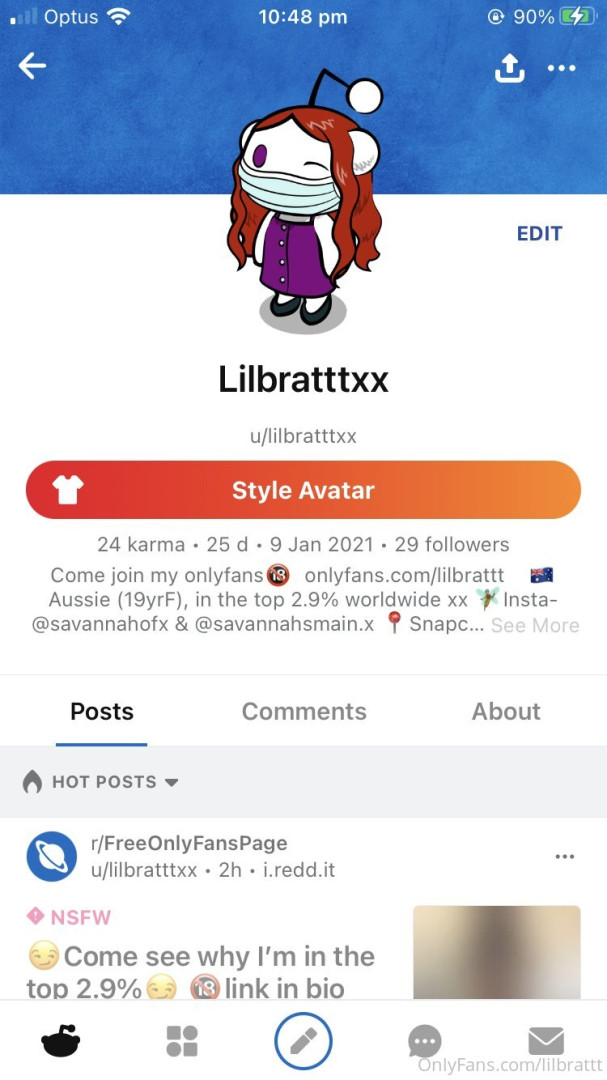Open the profile overflow menu
607x1080 pixels.
coord(562,68)
